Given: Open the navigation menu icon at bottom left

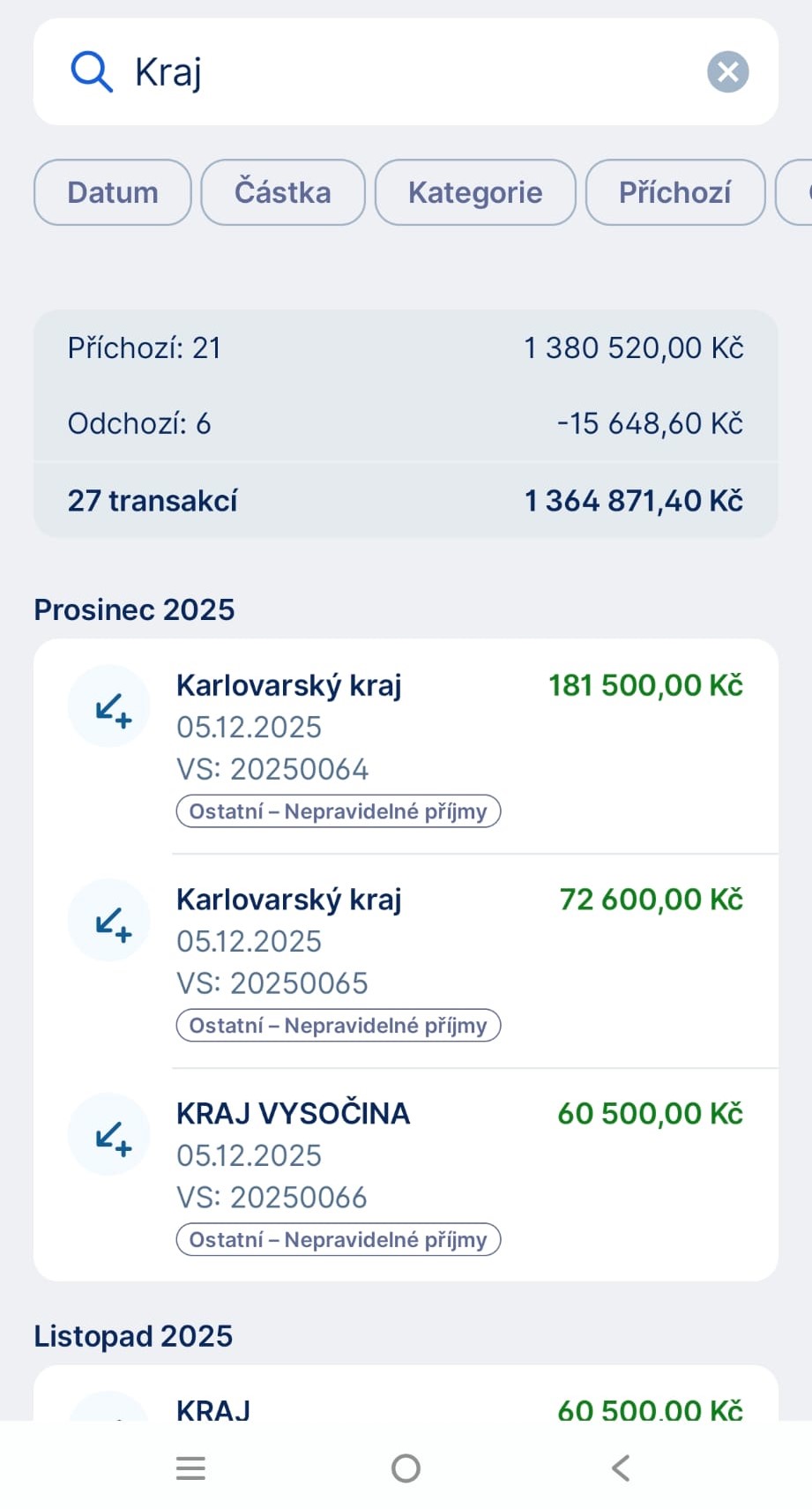Looking at the screenshot, I should pyautogui.click(x=190, y=1468).
